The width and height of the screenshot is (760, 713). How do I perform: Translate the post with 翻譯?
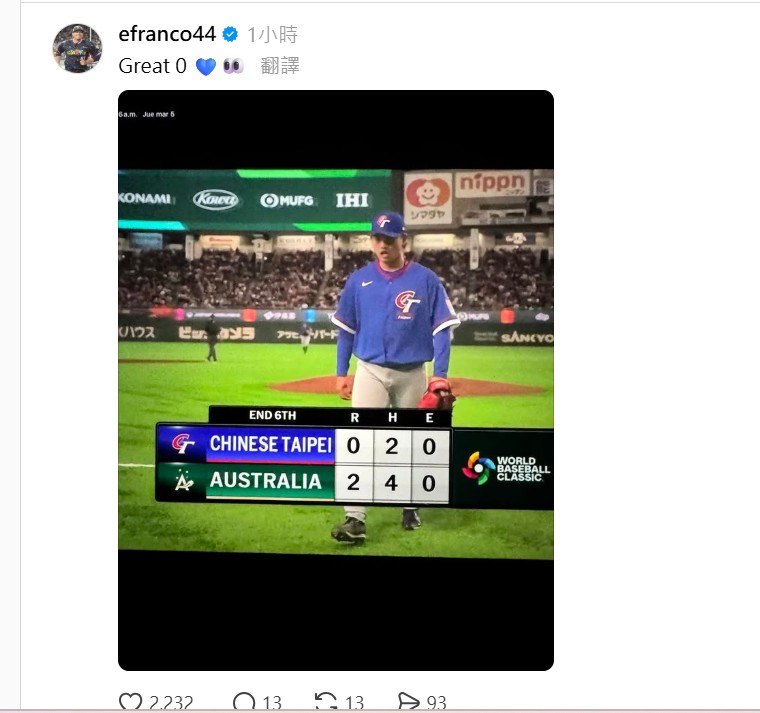[x=279, y=66]
